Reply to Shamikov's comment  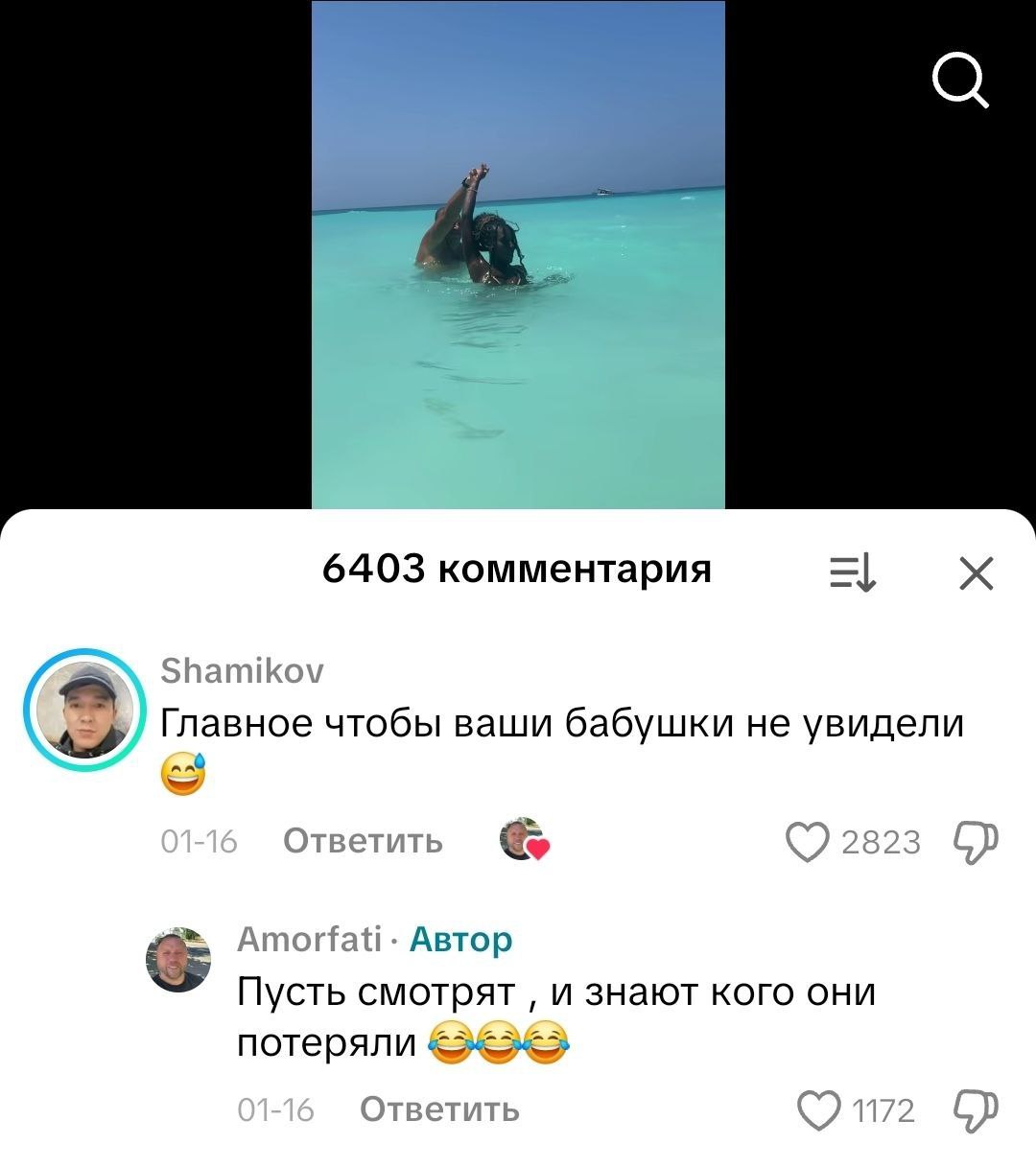(363, 841)
